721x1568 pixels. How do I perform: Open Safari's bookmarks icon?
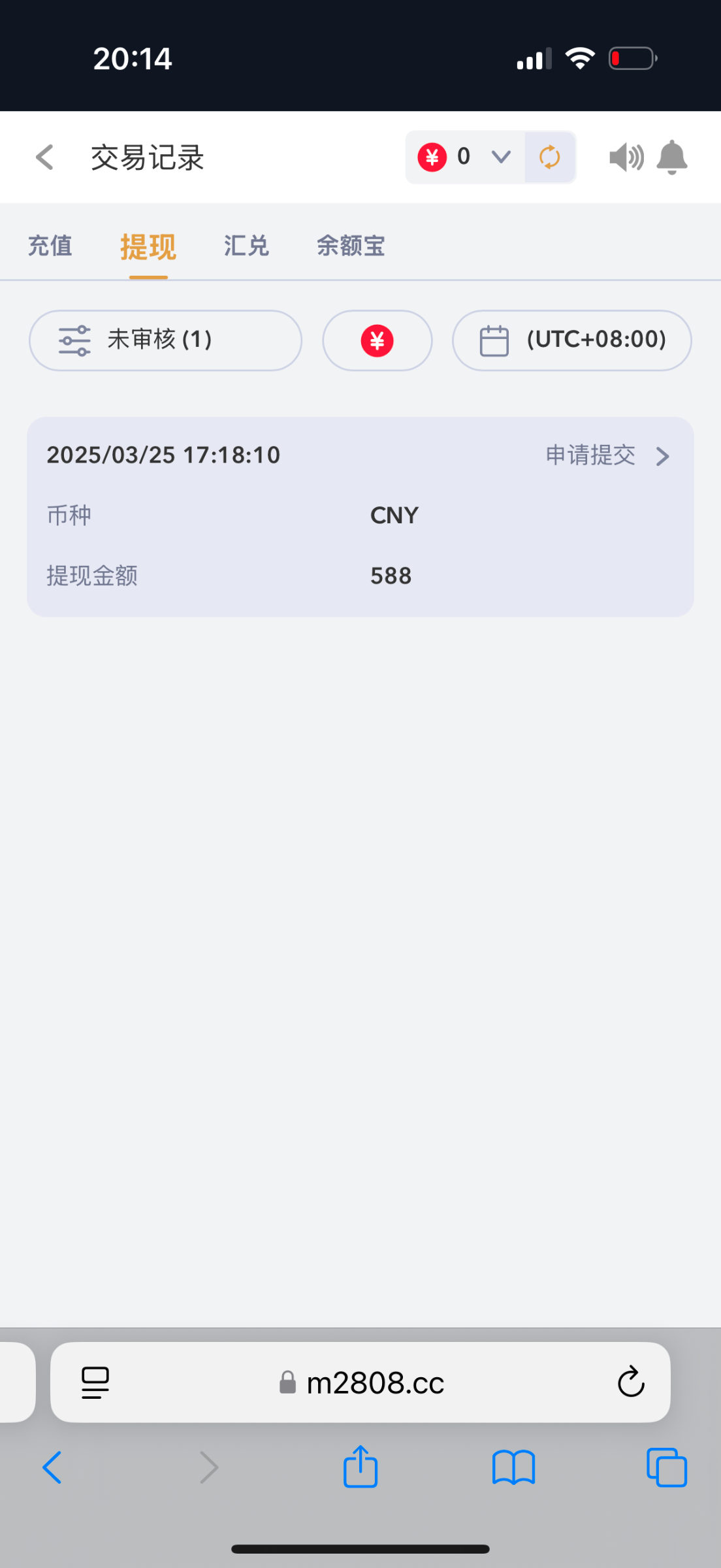pyautogui.click(x=513, y=1467)
